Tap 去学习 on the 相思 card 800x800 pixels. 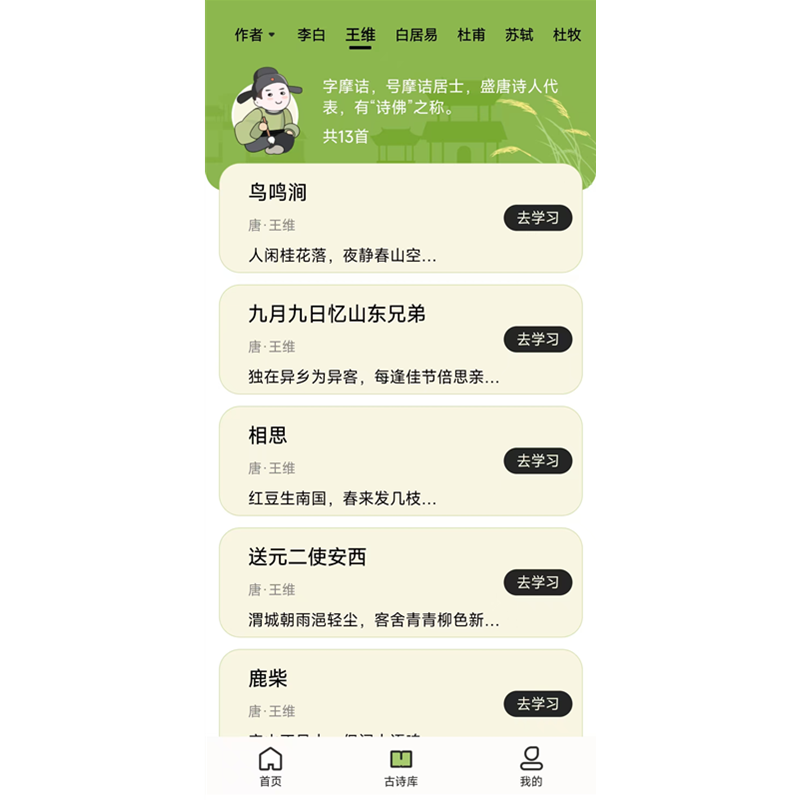538,461
